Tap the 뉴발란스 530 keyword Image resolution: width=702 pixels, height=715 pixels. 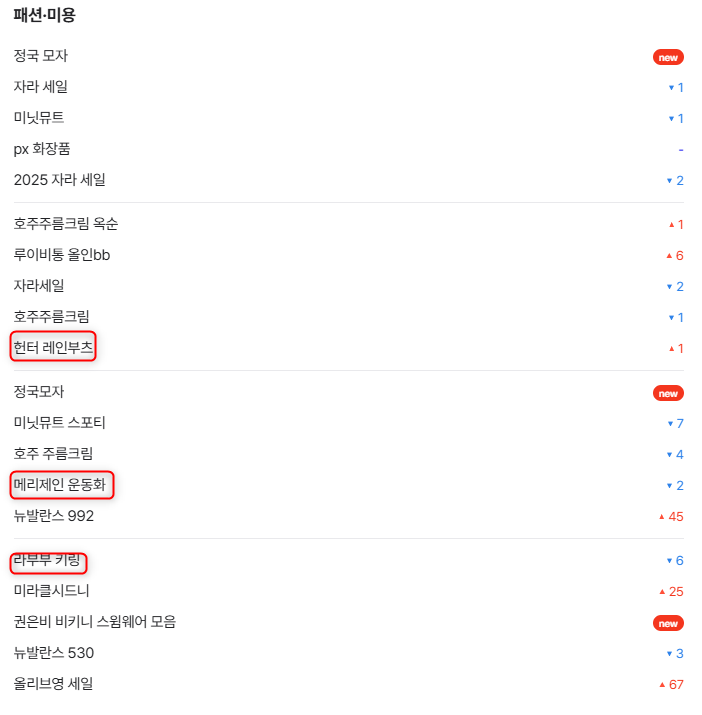(54, 653)
